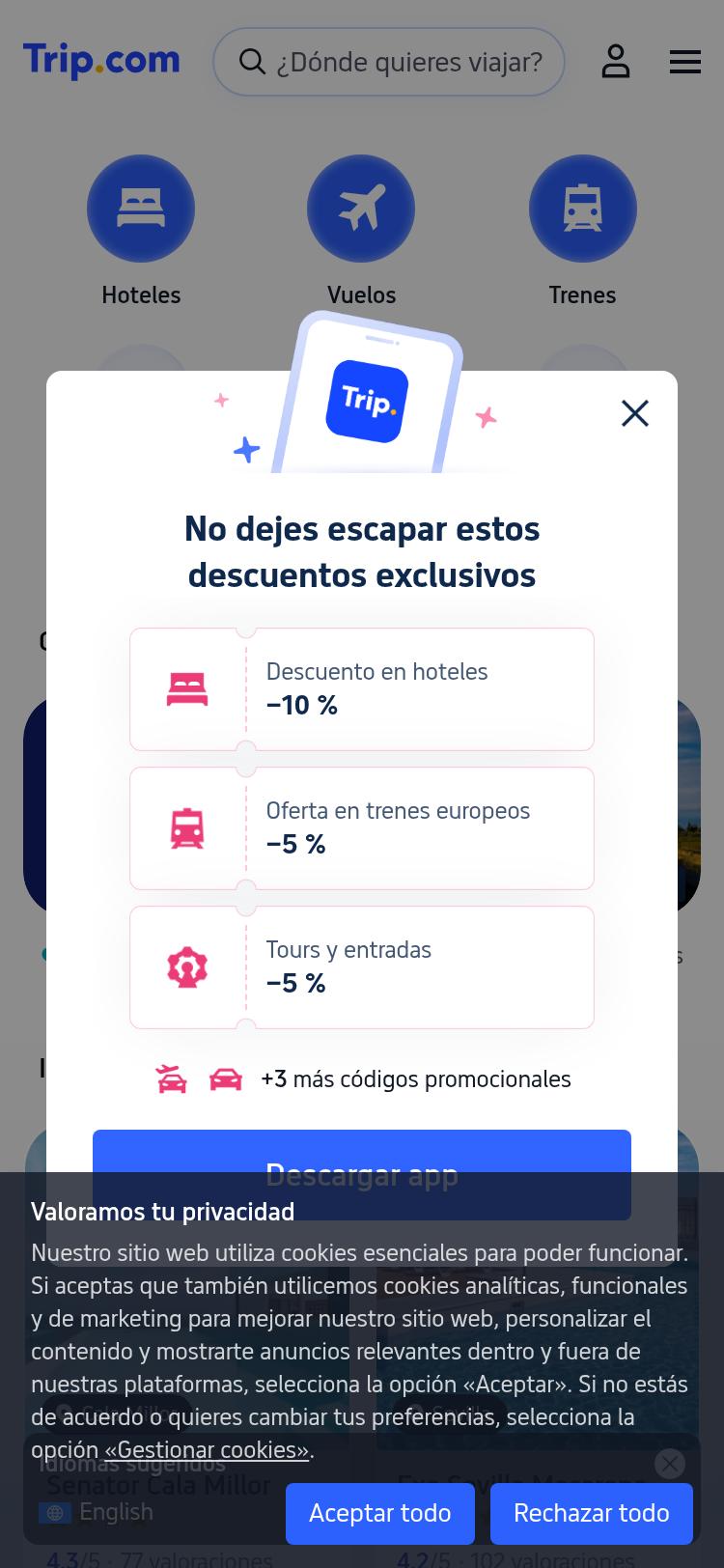
Task: Click the Trip.com logo
Action: click(100, 61)
